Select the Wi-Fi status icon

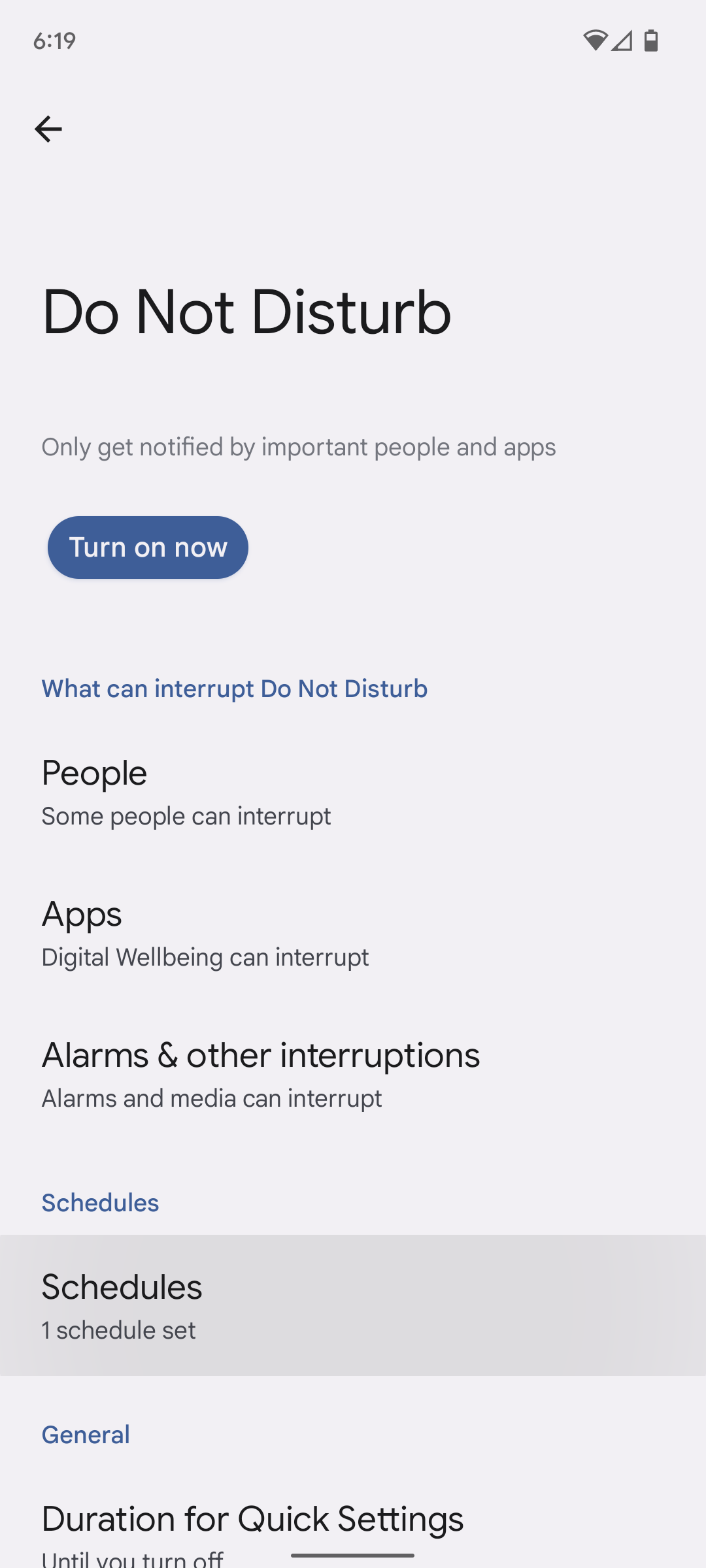[597, 41]
